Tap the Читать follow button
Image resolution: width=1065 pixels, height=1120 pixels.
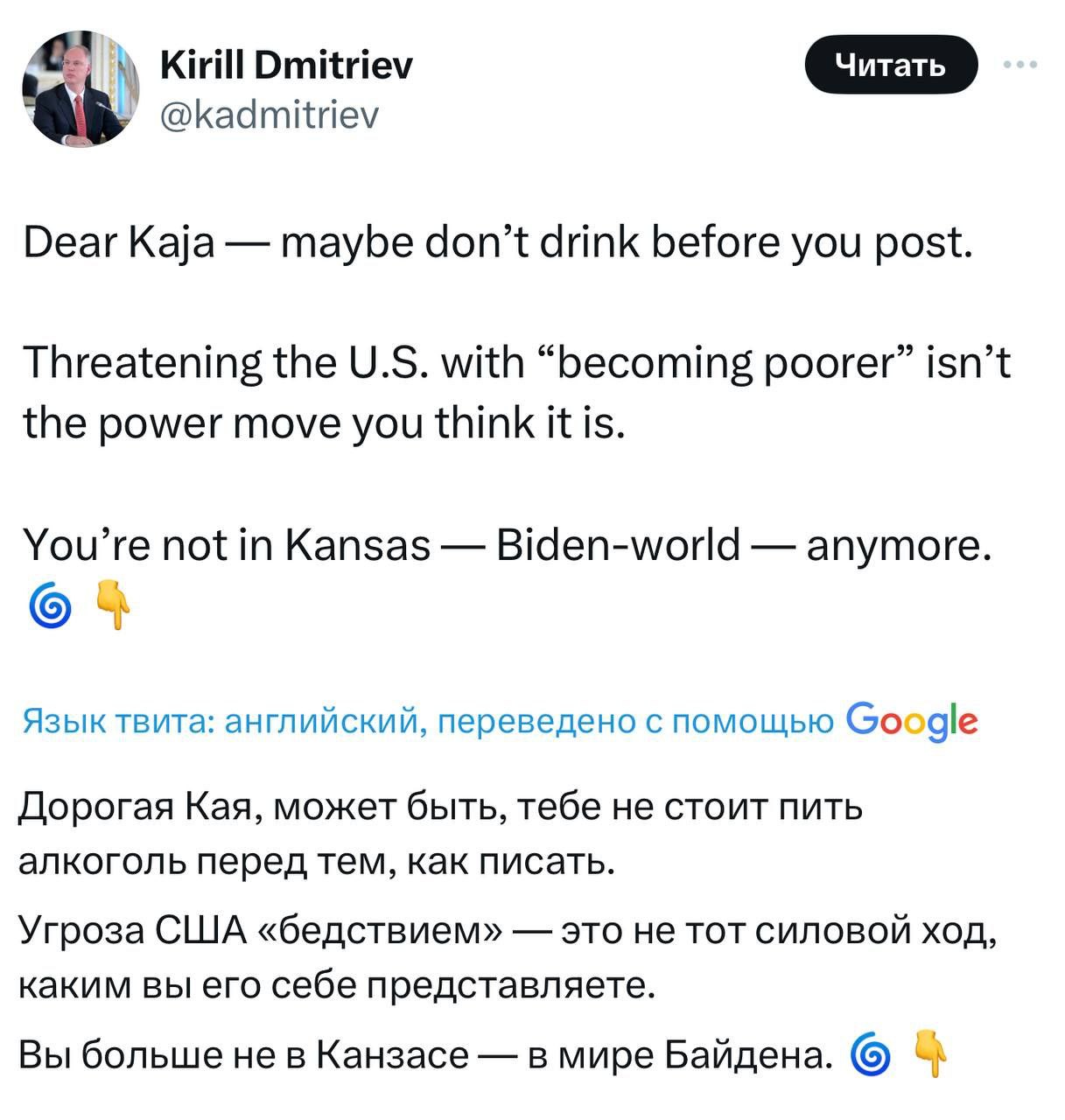pos(890,65)
